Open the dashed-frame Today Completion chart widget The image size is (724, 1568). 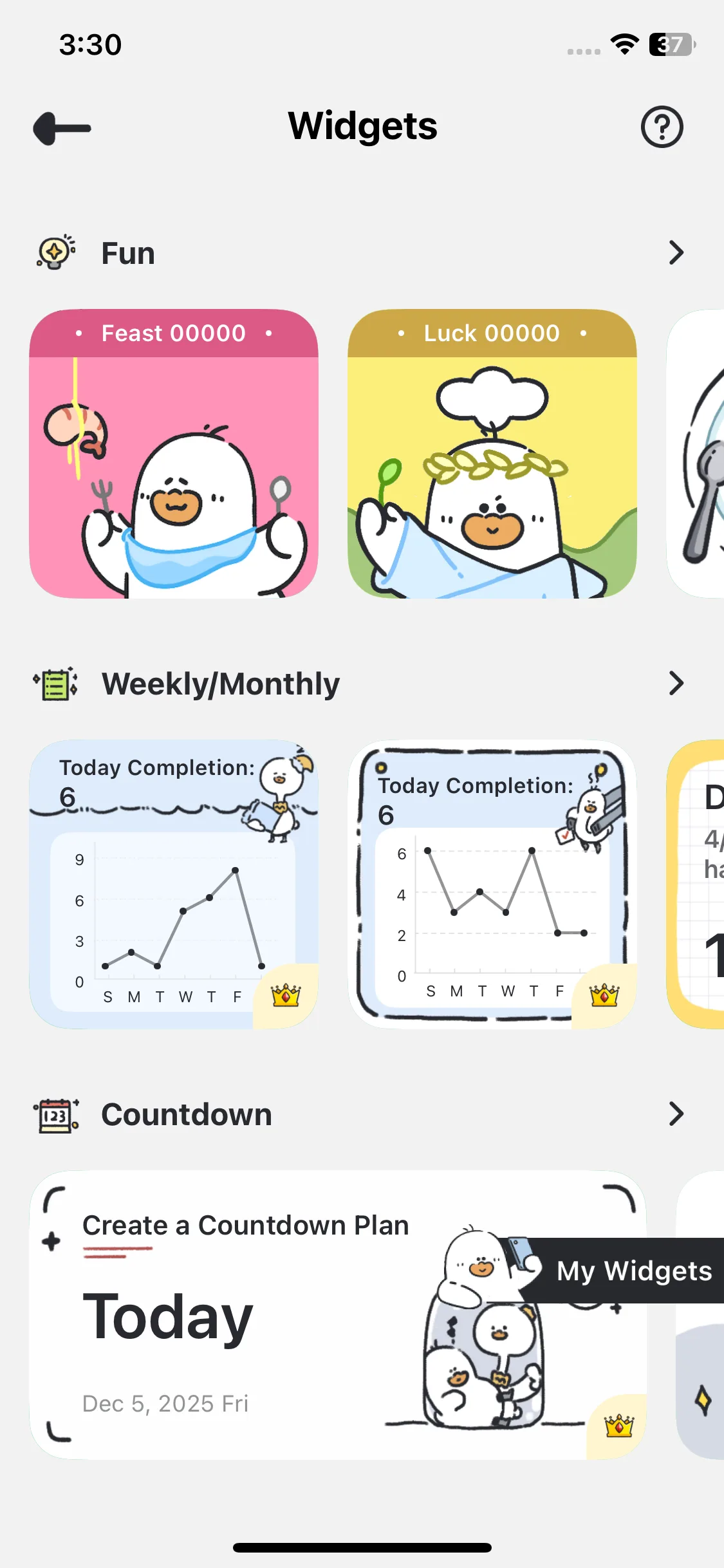tap(492, 884)
